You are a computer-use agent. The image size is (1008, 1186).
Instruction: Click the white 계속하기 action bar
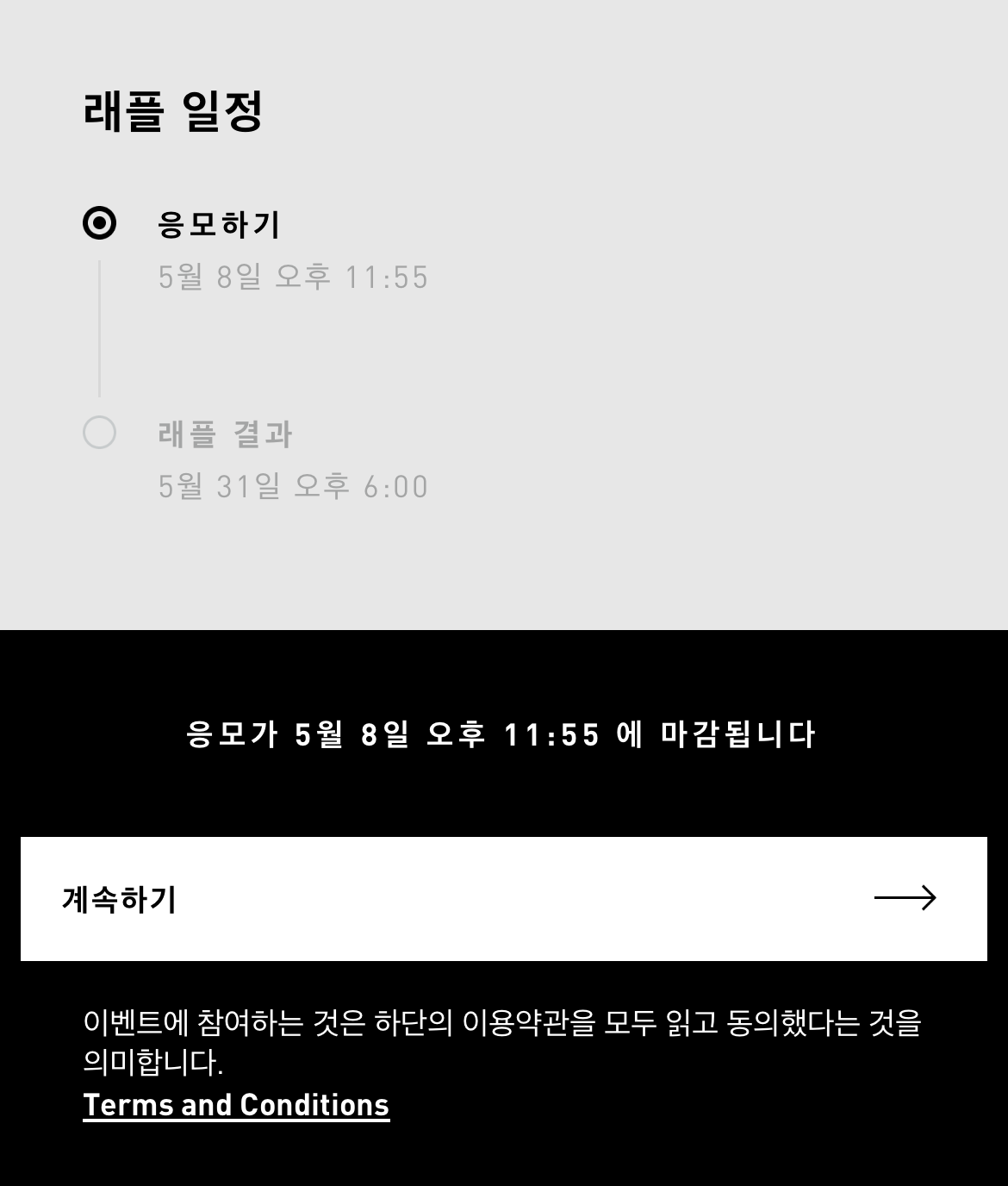pyautogui.click(x=504, y=899)
